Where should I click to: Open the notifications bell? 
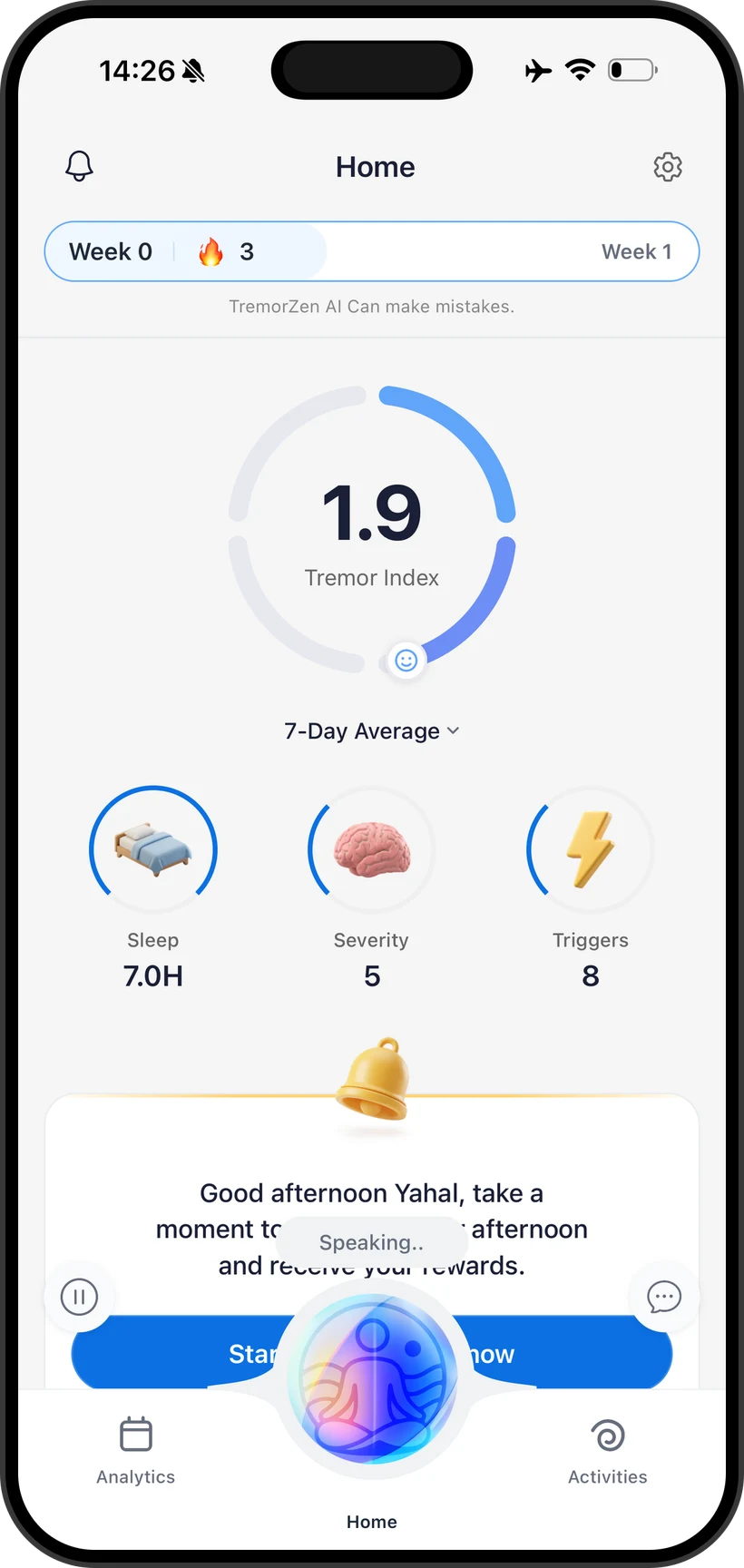pyautogui.click(x=79, y=166)
